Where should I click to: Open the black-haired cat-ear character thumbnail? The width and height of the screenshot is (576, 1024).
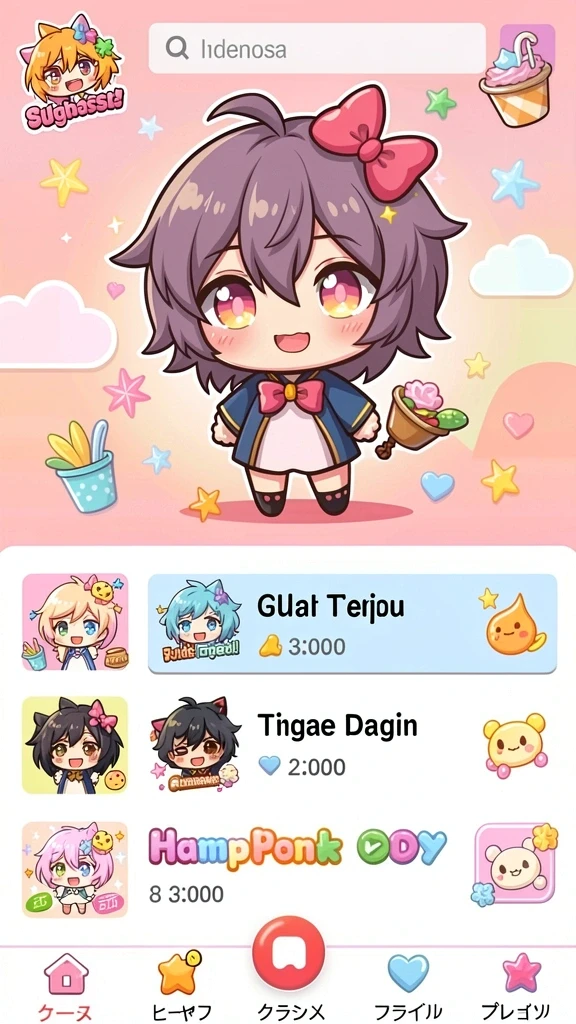pyautogui.click(x=75, y=745)
